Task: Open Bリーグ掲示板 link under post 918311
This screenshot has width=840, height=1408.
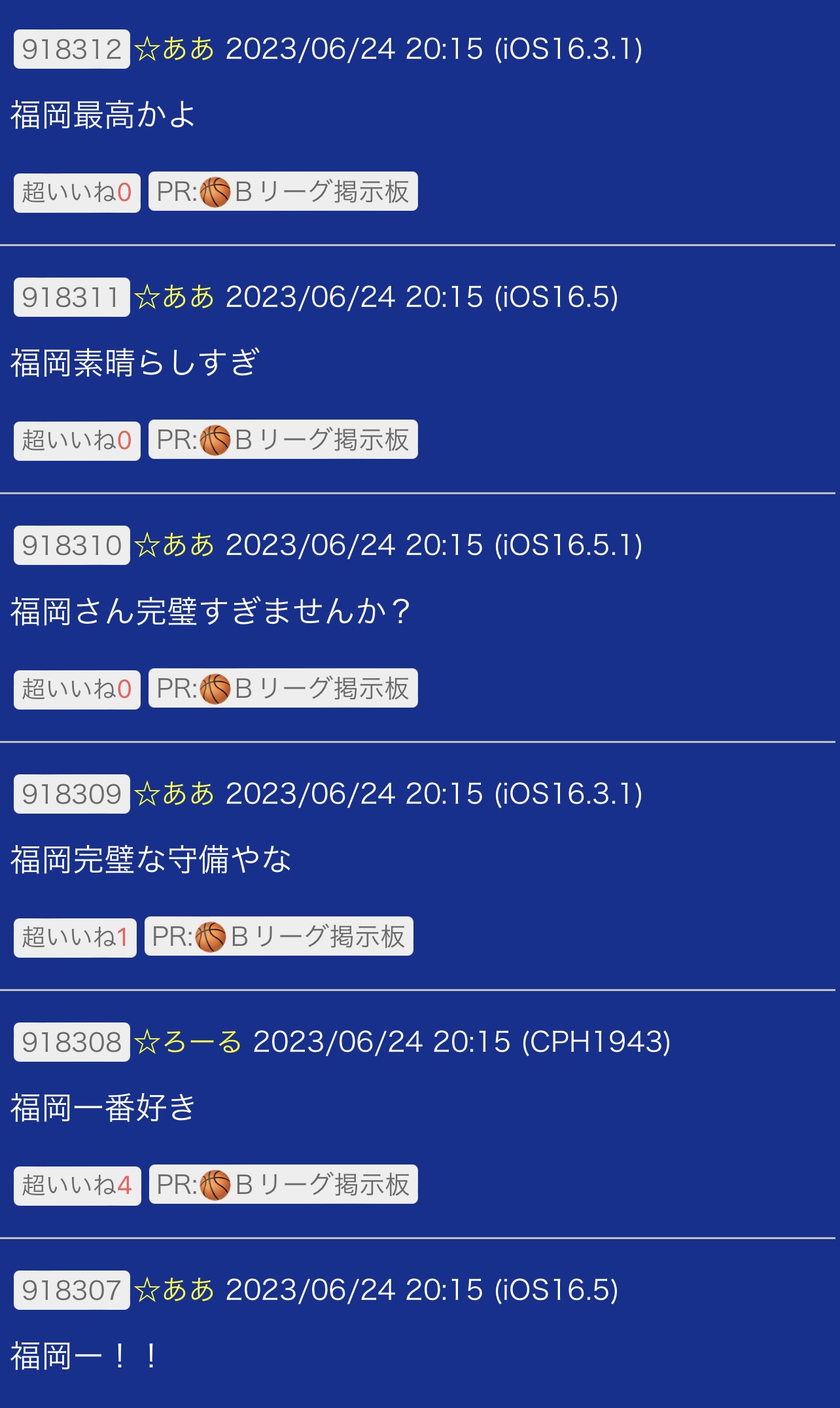Action: 283,440
